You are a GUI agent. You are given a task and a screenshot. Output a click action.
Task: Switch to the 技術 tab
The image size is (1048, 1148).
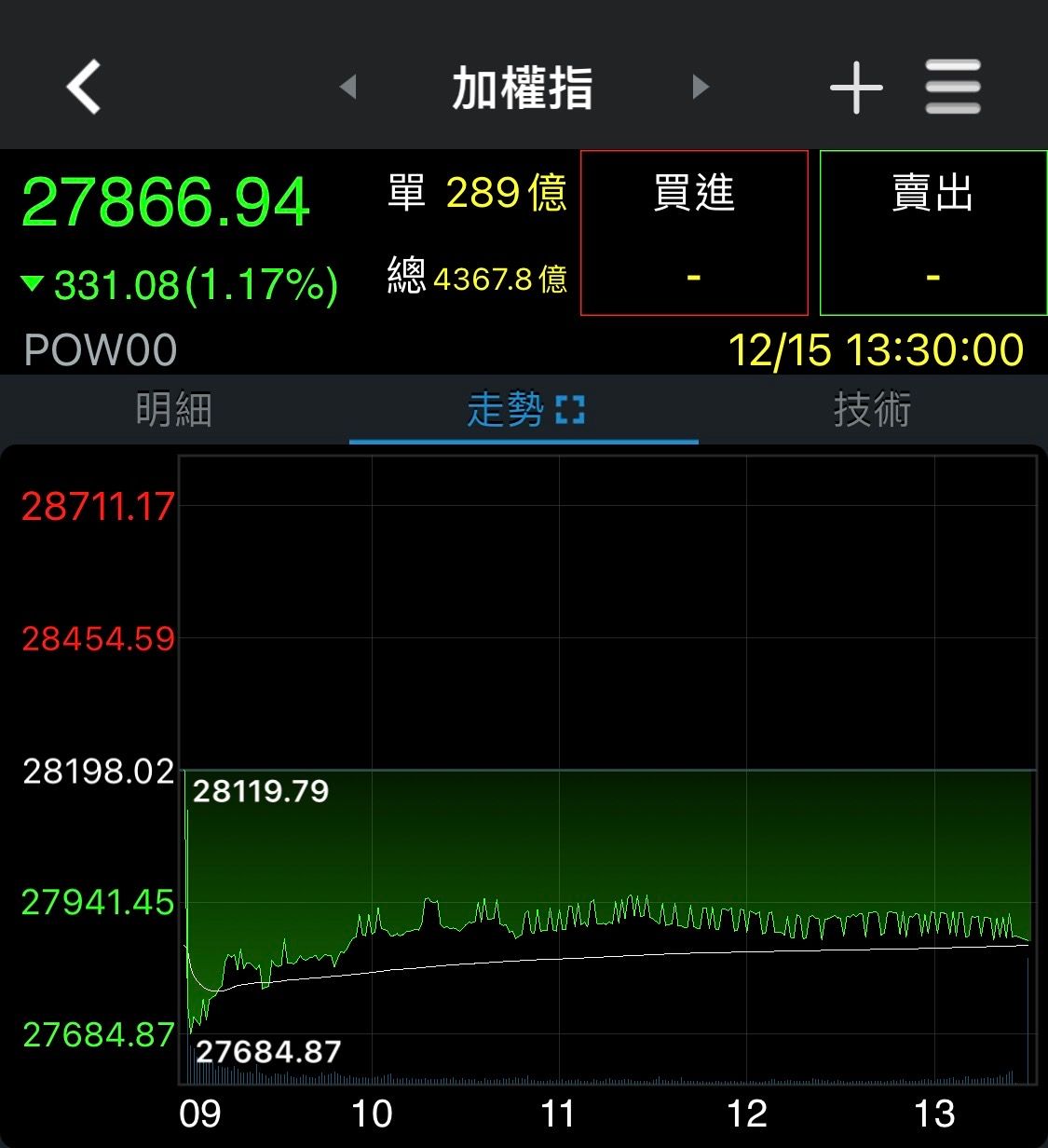871,410
